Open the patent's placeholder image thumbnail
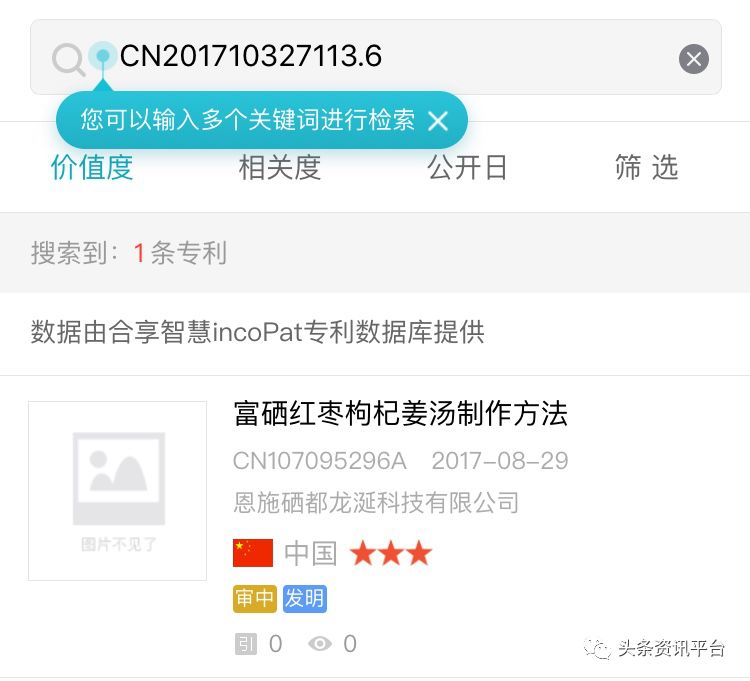Screen dimensions: 750x681 coord(118,490)
